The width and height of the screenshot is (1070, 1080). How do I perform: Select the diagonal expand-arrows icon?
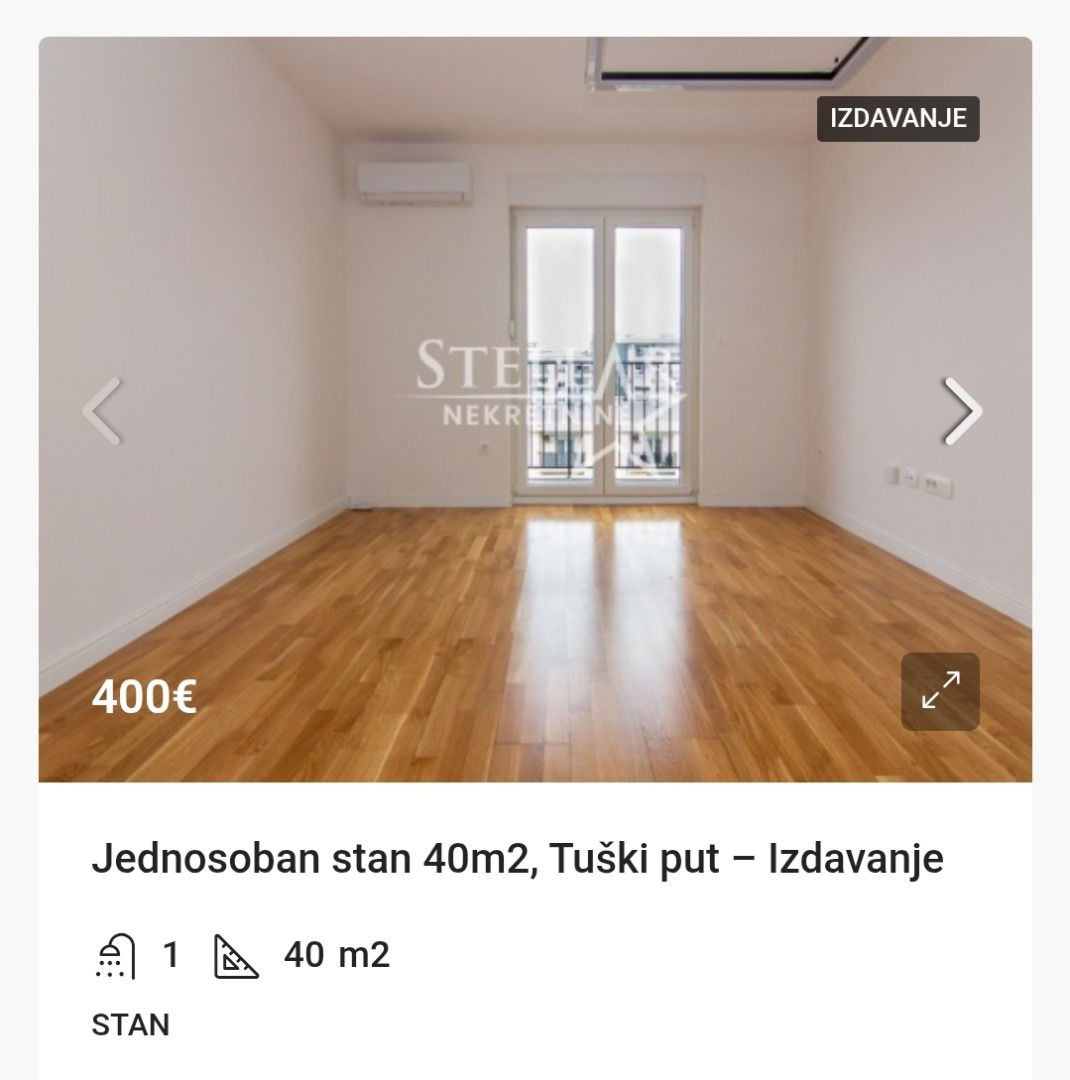pos(941,689)
